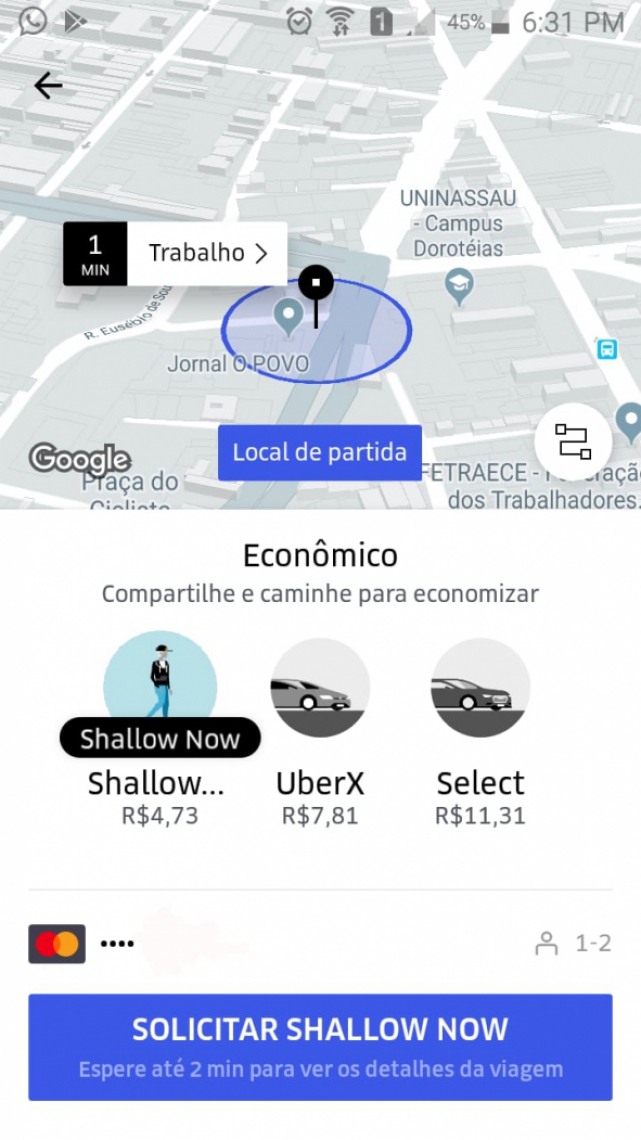
Task: Go back with the arrow icon
Action: tap(48, 86)
